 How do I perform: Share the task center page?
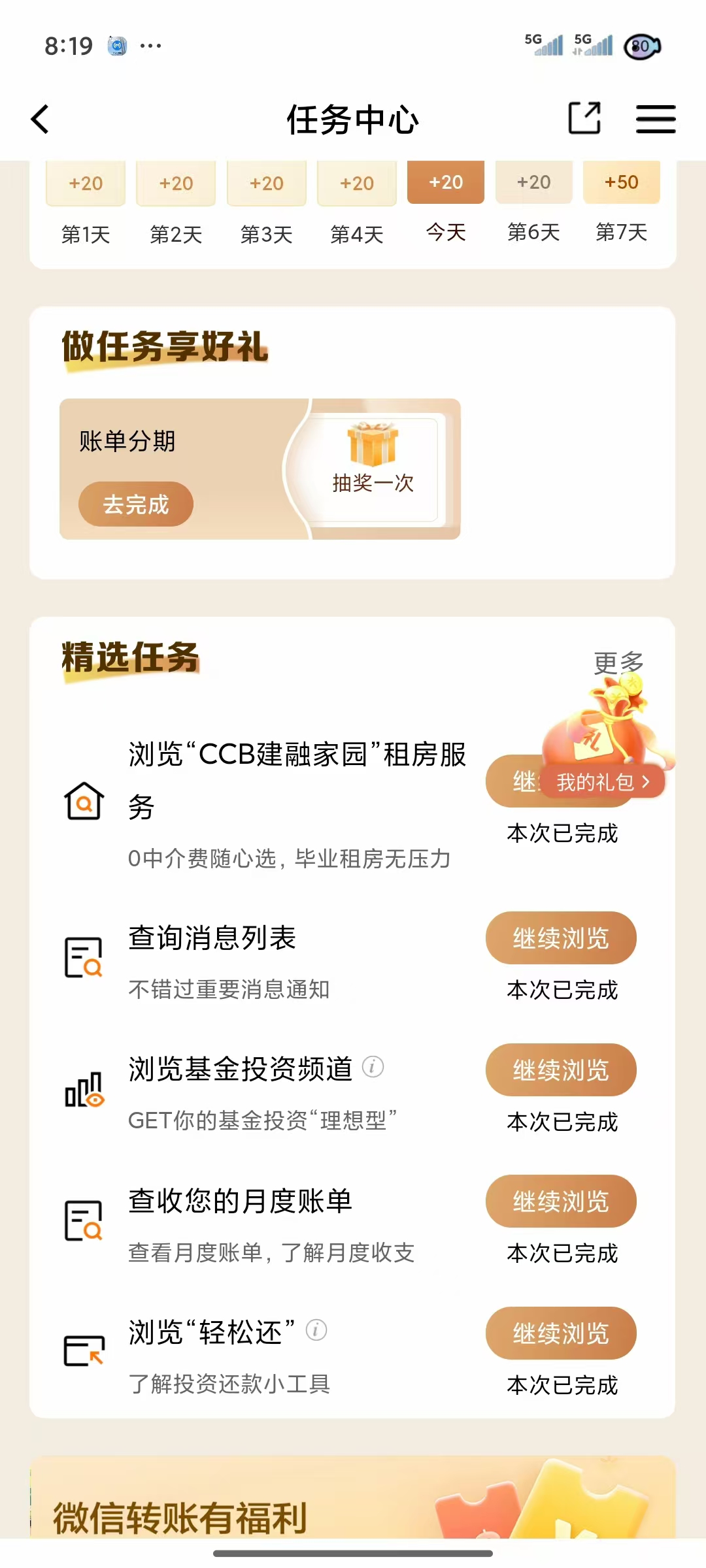pos(584,119)
